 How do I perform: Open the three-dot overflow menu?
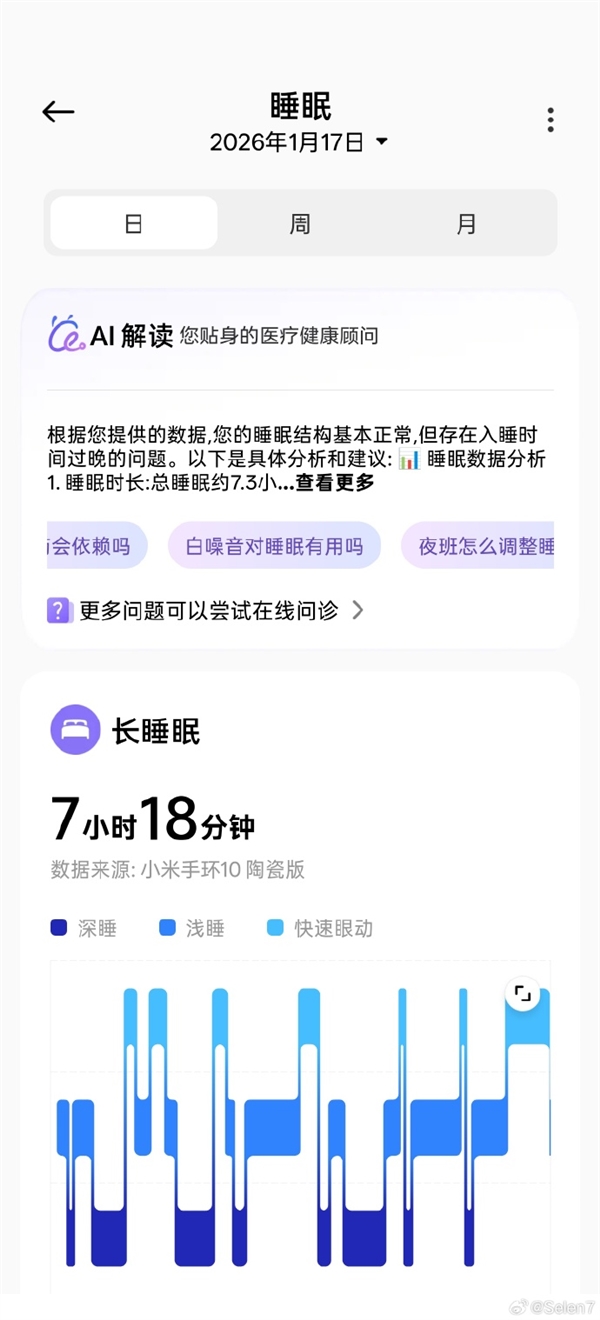(550, 120)
